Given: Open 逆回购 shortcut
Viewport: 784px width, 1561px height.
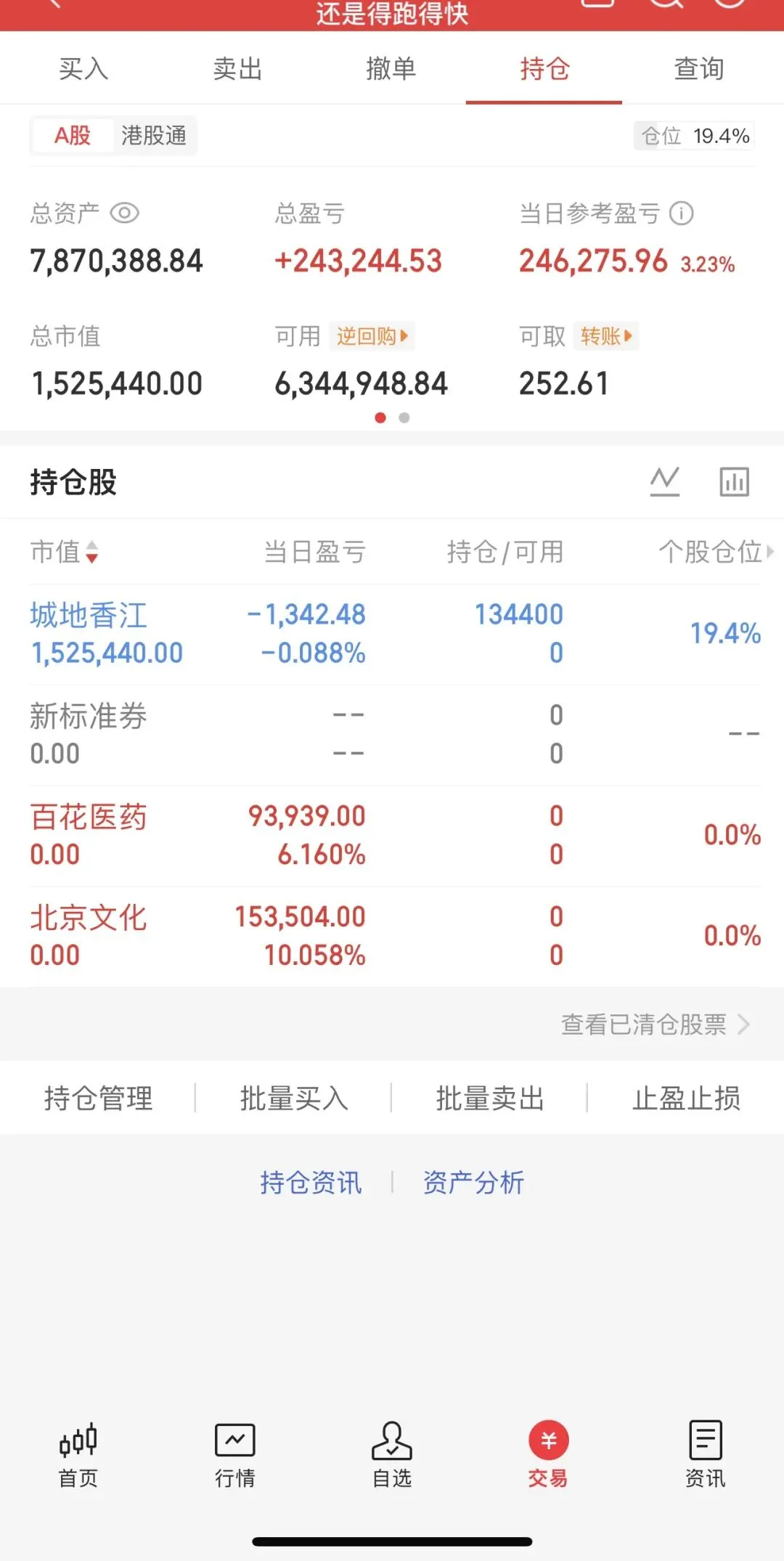Looking at the screenshot, I should click(x=372, y=336).
